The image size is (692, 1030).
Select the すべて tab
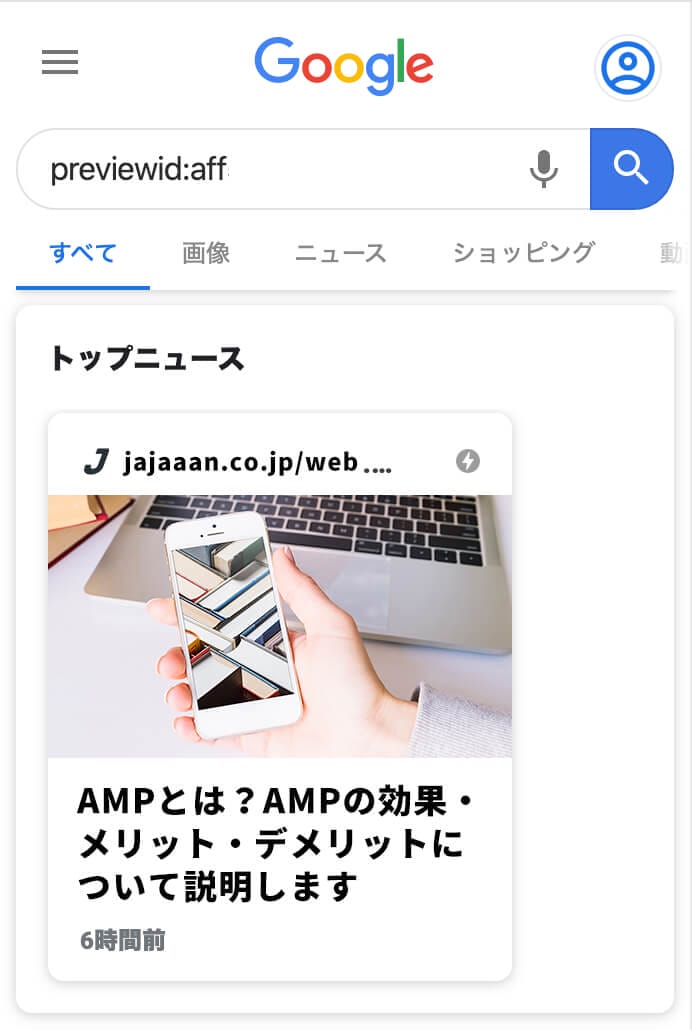[83, 253]
